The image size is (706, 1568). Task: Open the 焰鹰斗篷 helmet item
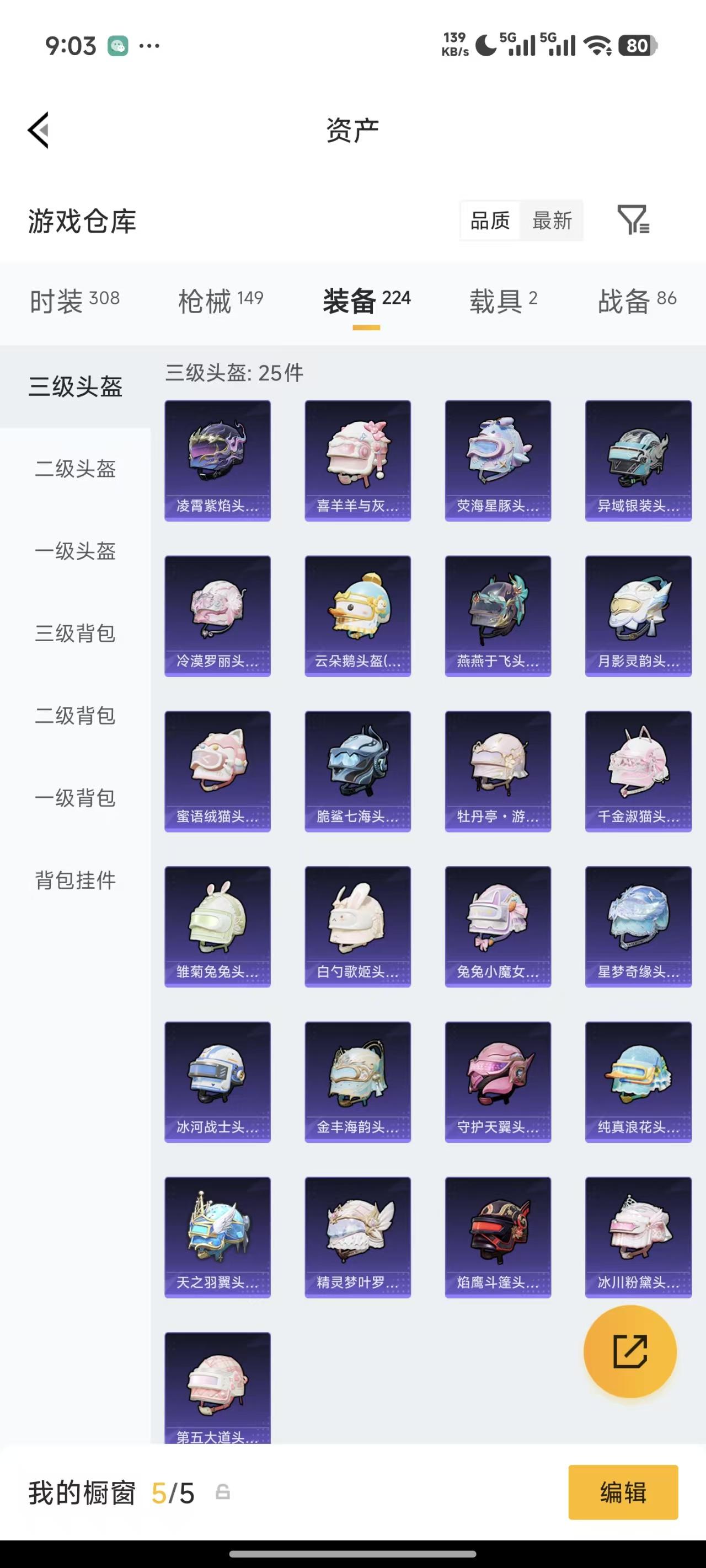498,1236
